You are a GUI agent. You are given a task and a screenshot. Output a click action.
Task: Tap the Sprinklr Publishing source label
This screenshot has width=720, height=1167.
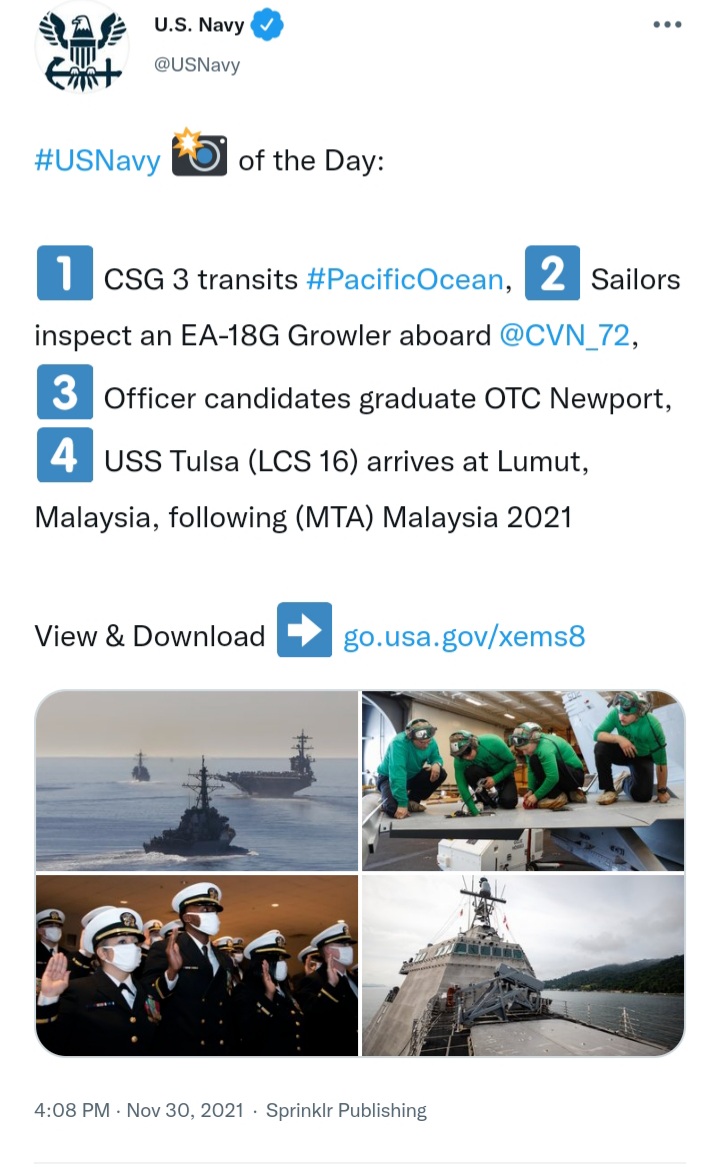click(x=346, y=1110)
